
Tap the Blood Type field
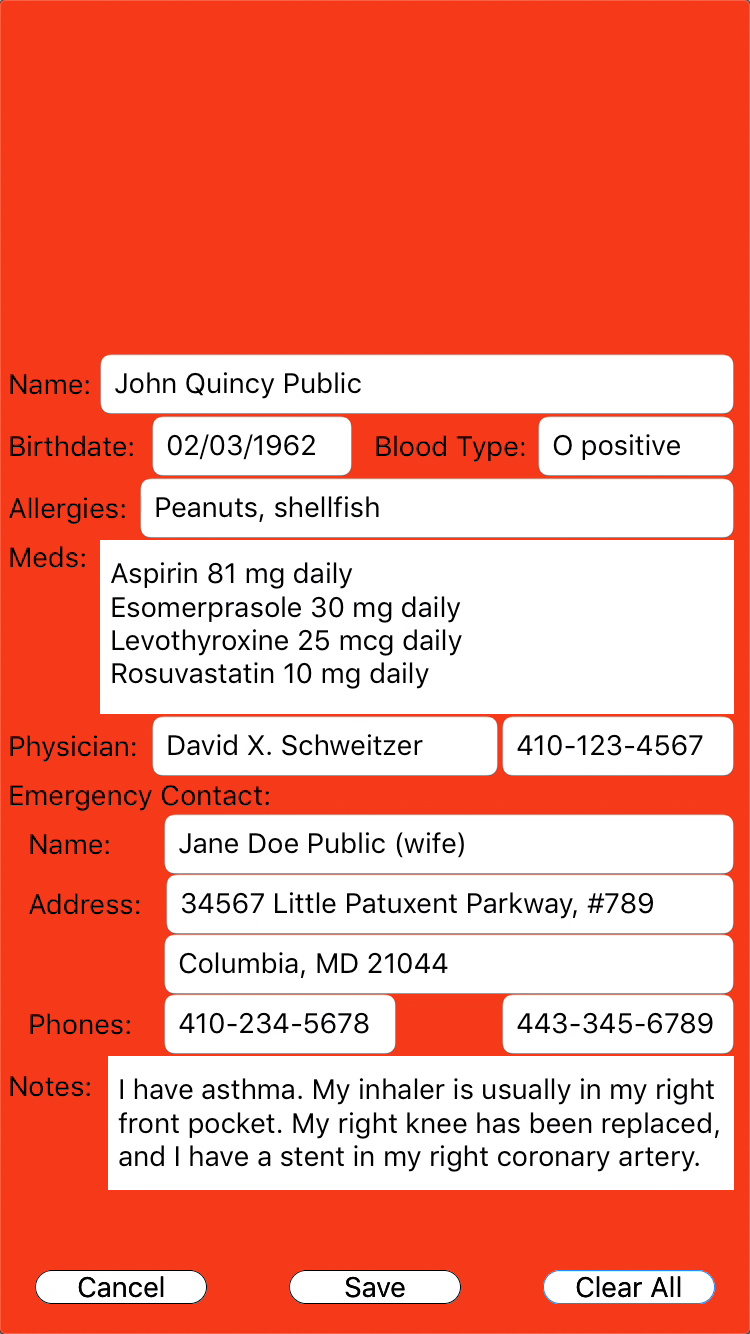click(636, 446)
